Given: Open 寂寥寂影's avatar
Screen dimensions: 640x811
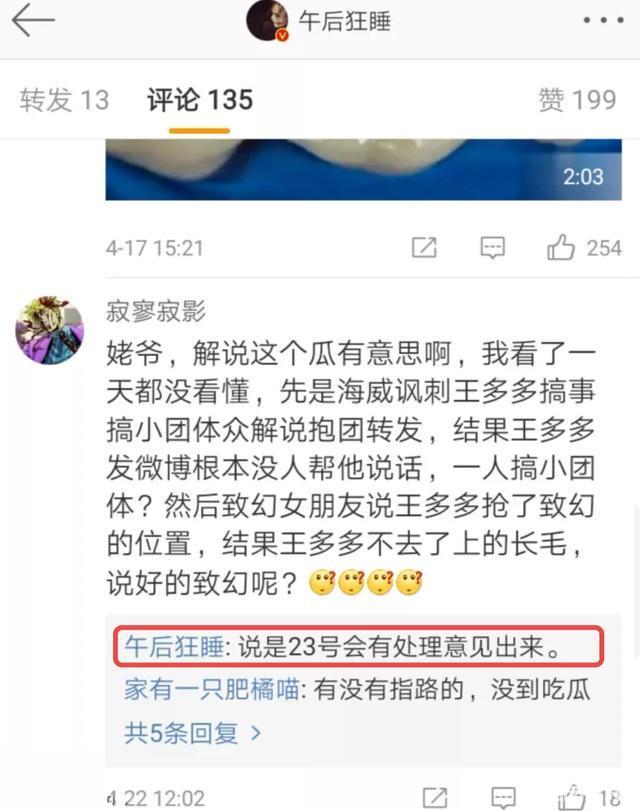Looking at the screenshot, I should (50, 331).
